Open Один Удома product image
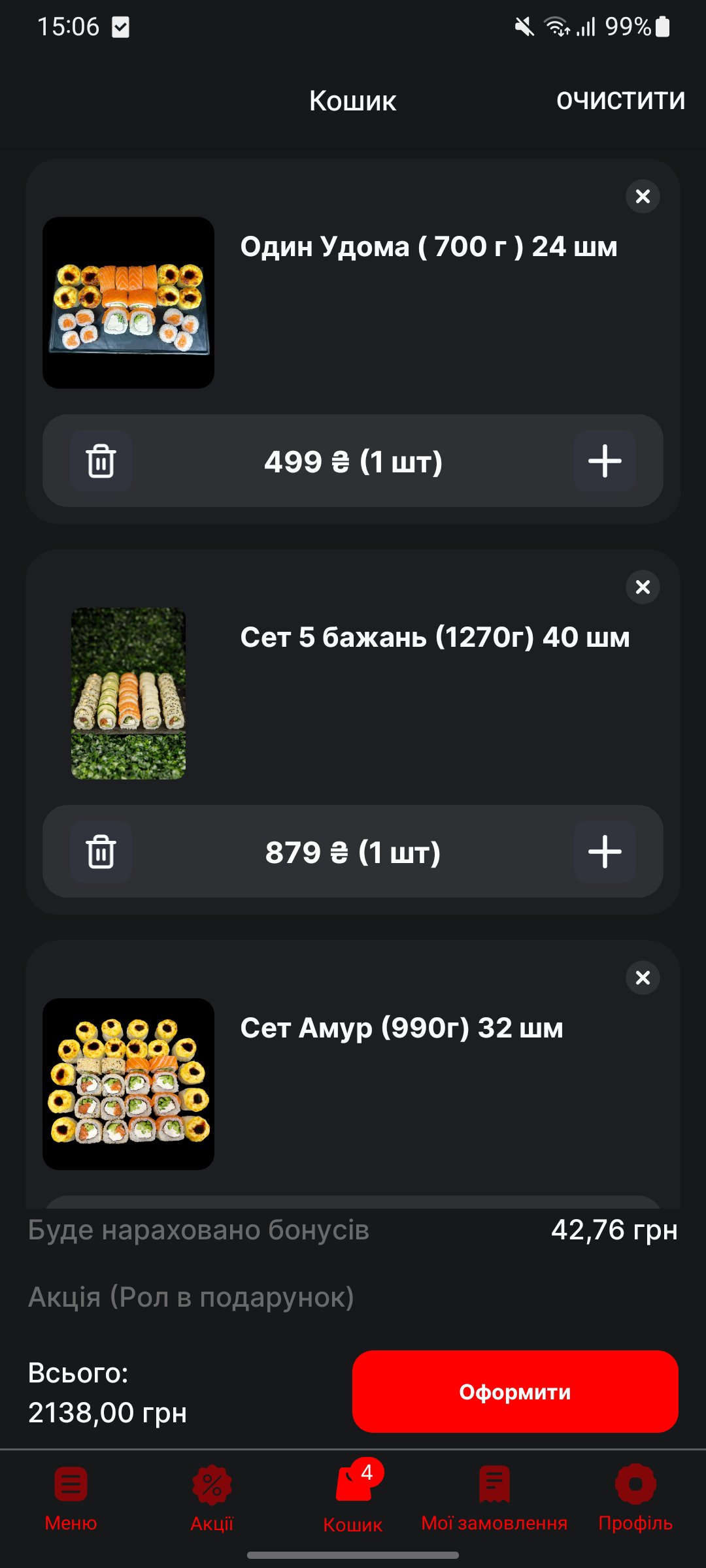 click(x=128, y=302)
